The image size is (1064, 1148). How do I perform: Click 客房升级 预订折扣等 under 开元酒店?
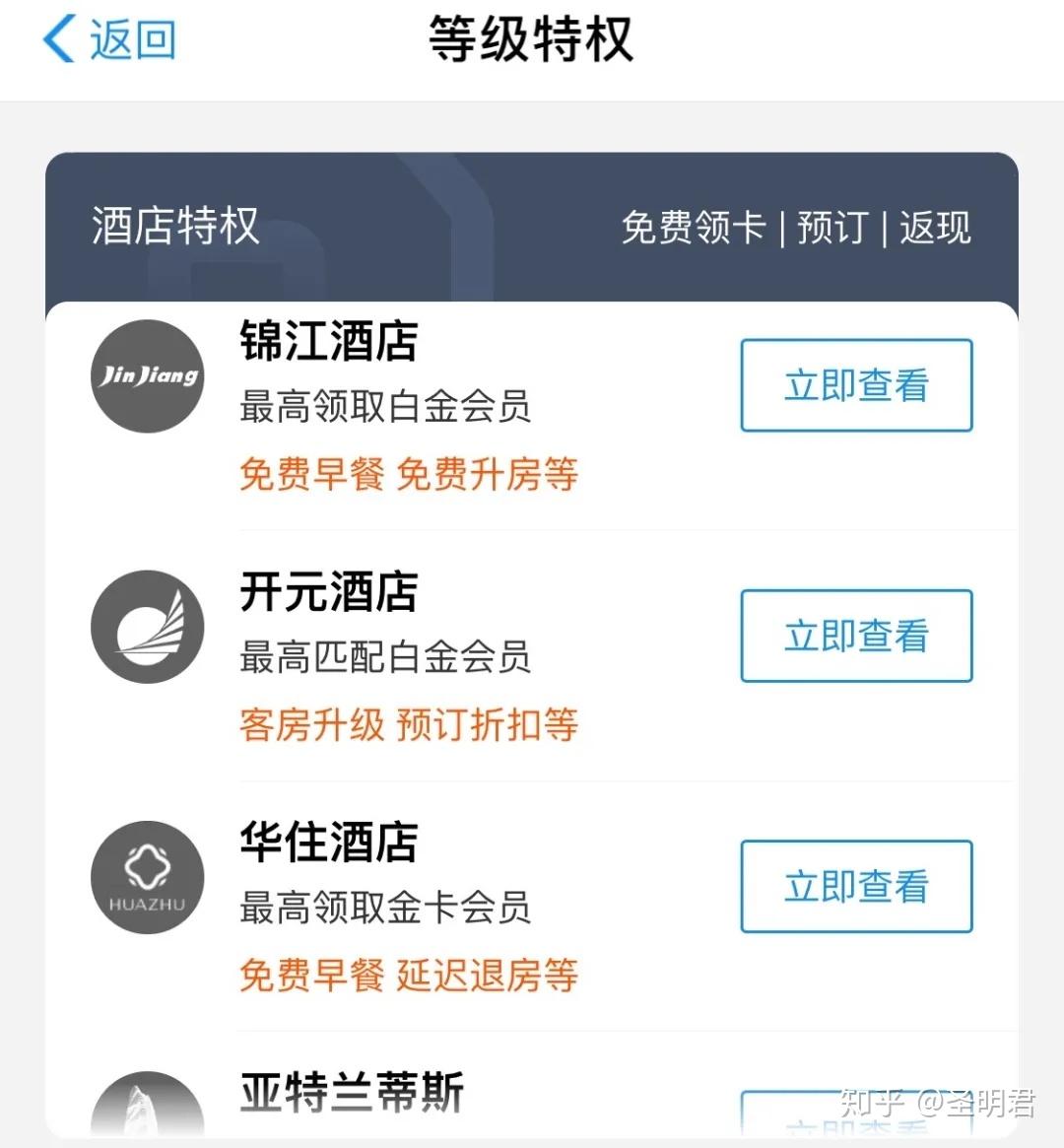[407, 726]
